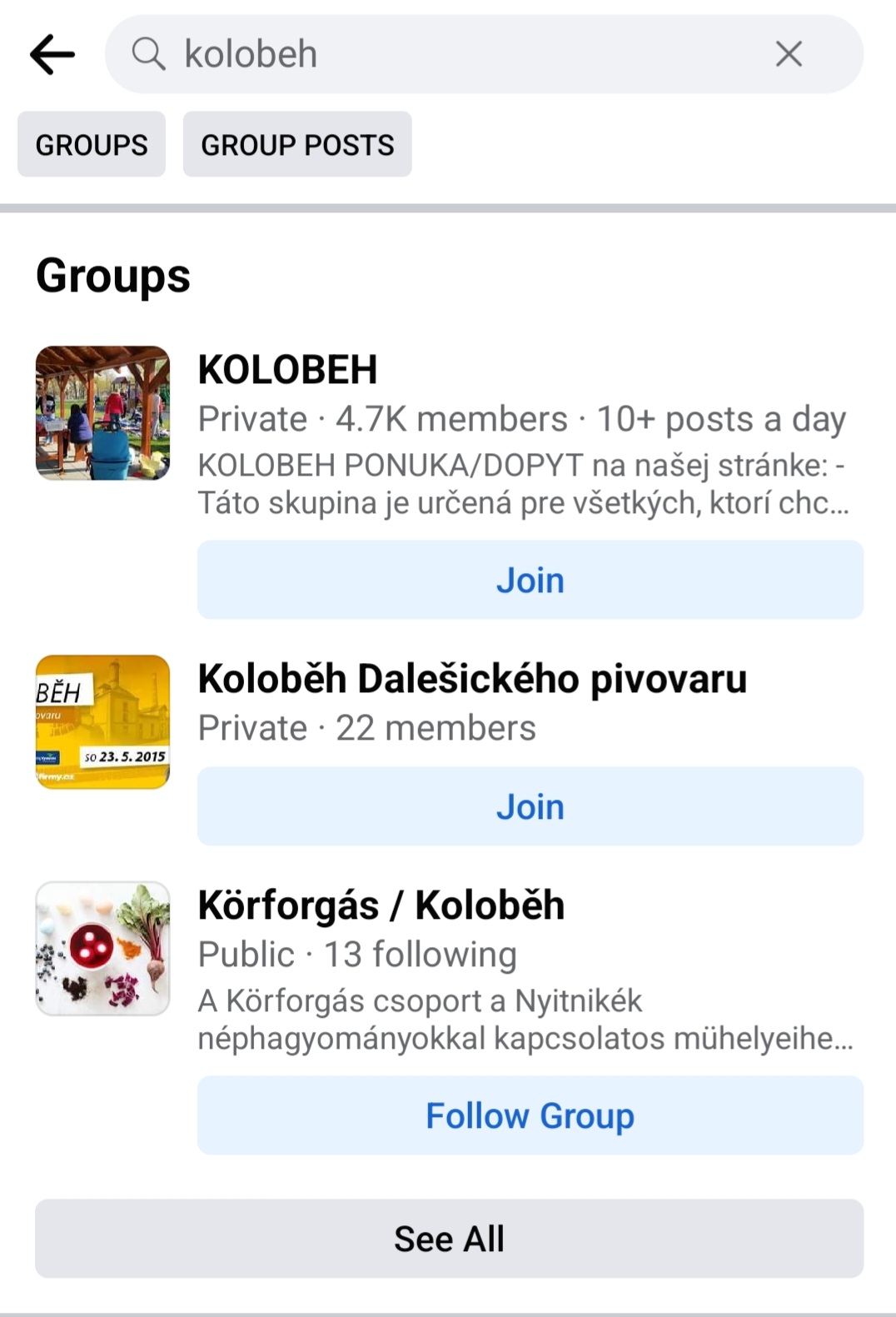Follow the Körforgás / Koloběh group

point(530,1115)
